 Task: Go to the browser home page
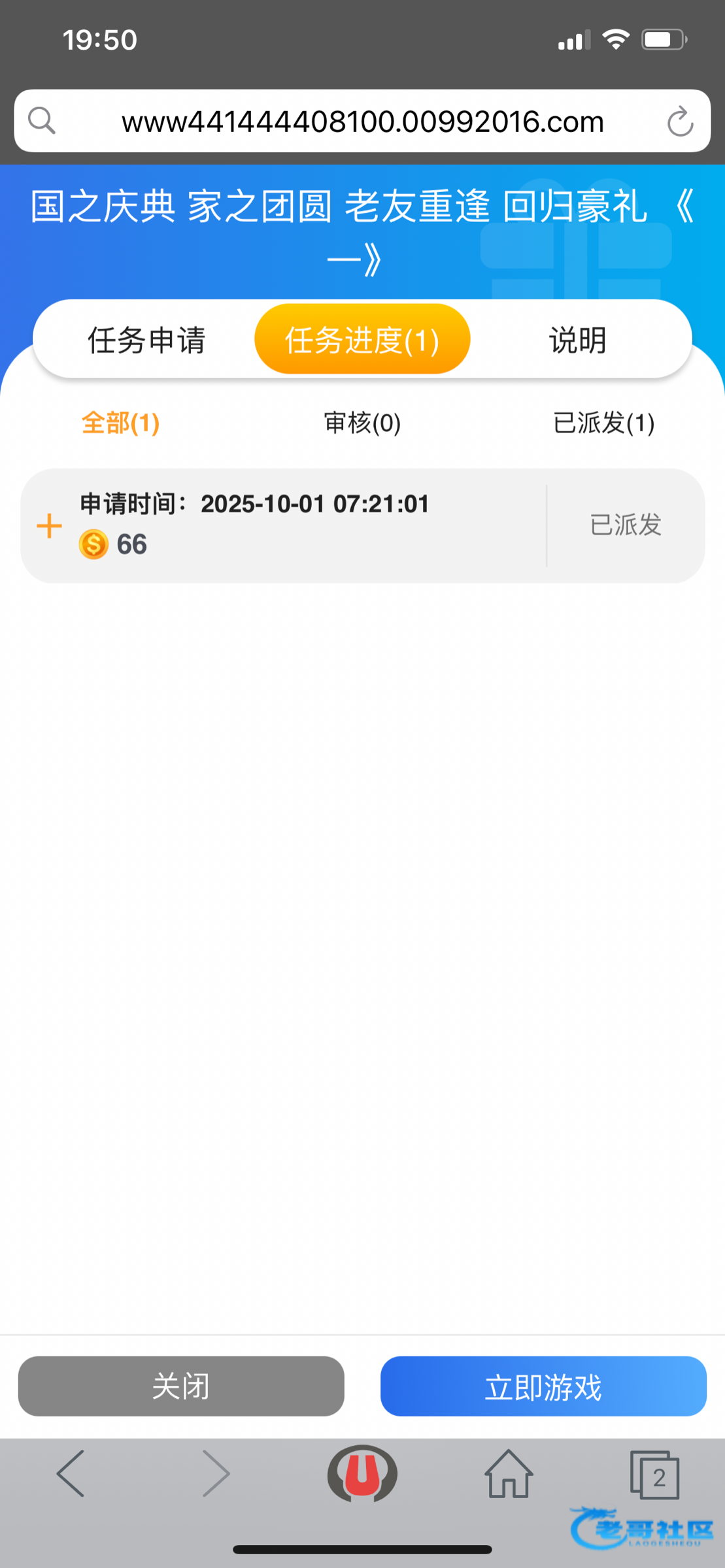pyautogui.click(x=509, y=1473)
